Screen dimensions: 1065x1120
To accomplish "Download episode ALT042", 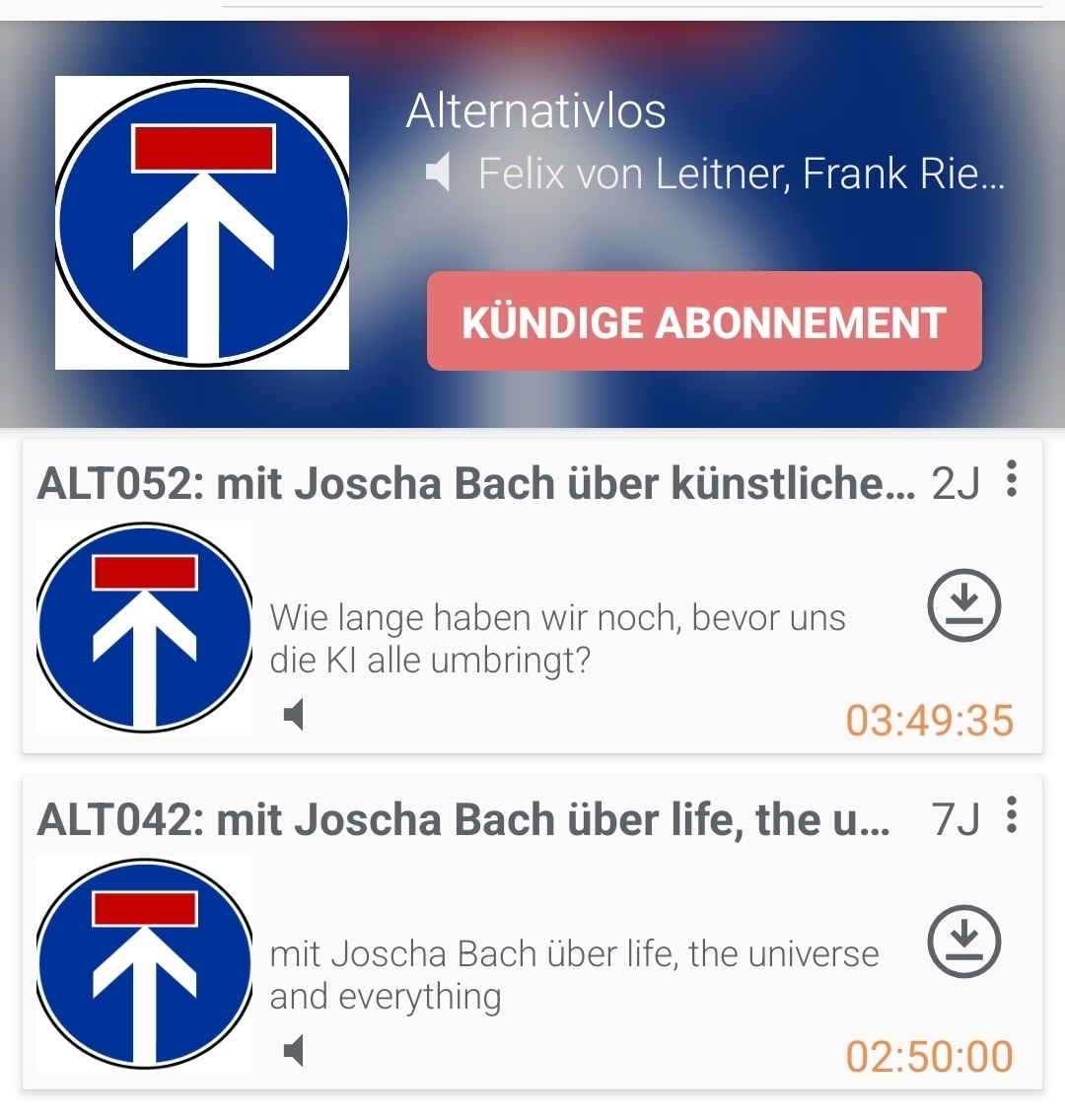I will (963, 941).
